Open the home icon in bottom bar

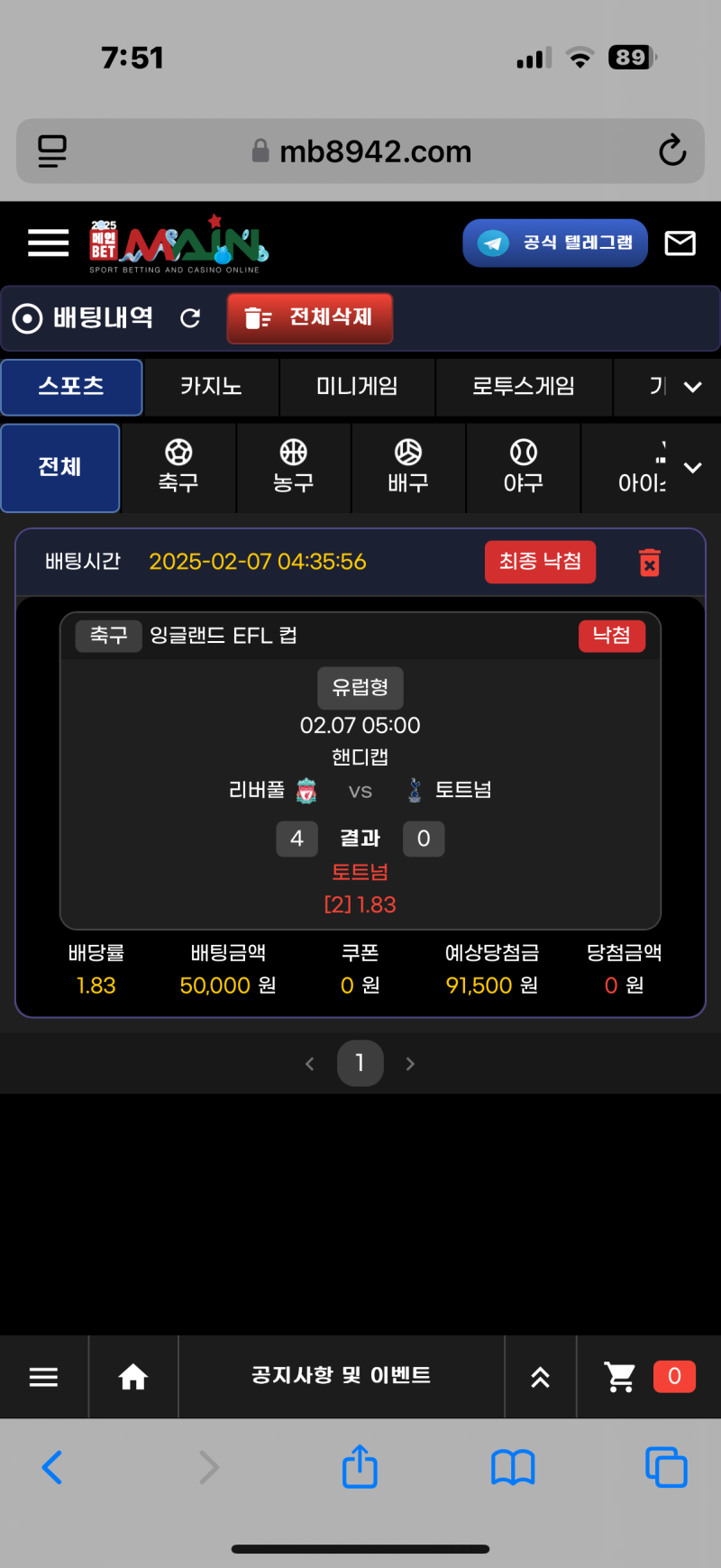tap(133, 1377)
